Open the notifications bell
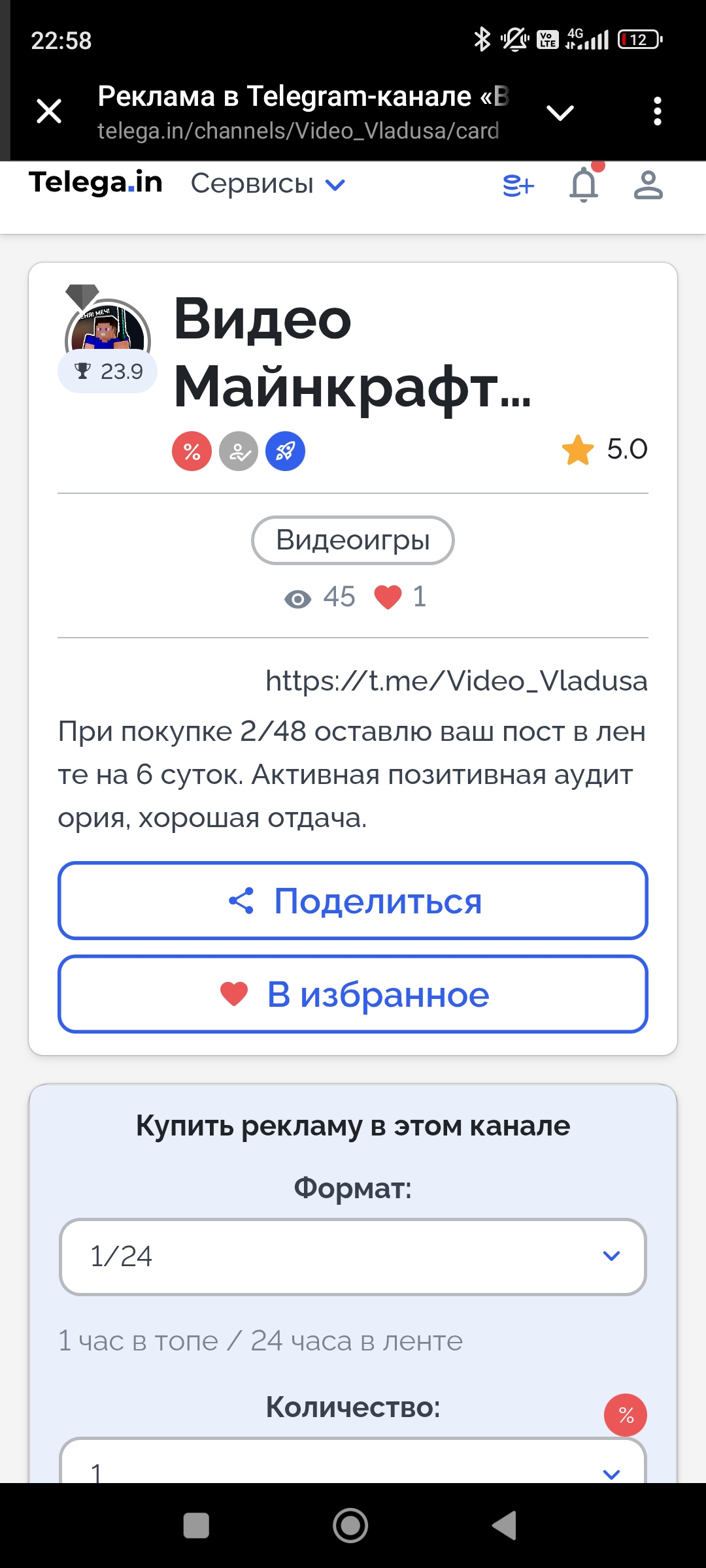The image size is (706, 1568). click(584, 184)
